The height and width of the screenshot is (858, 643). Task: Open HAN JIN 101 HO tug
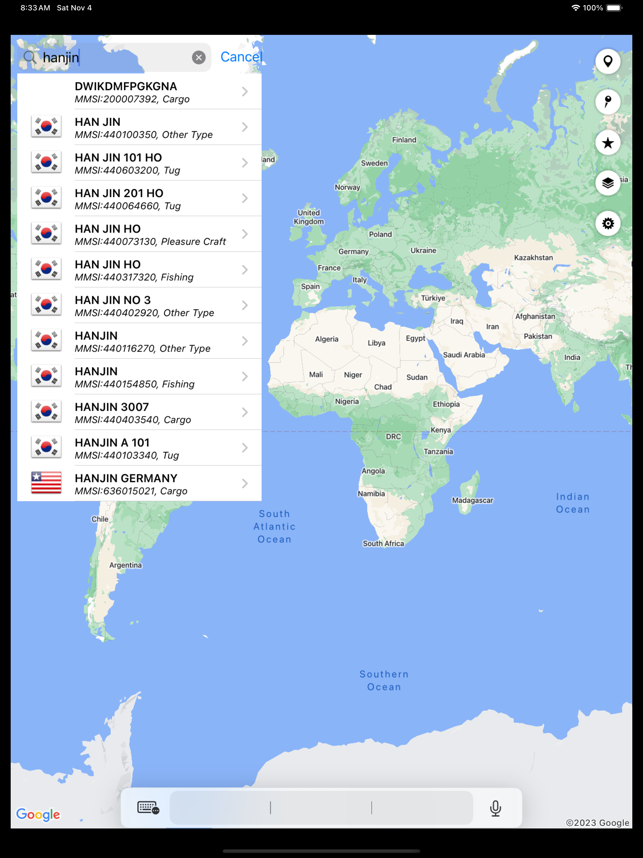[x=140, y=163]
